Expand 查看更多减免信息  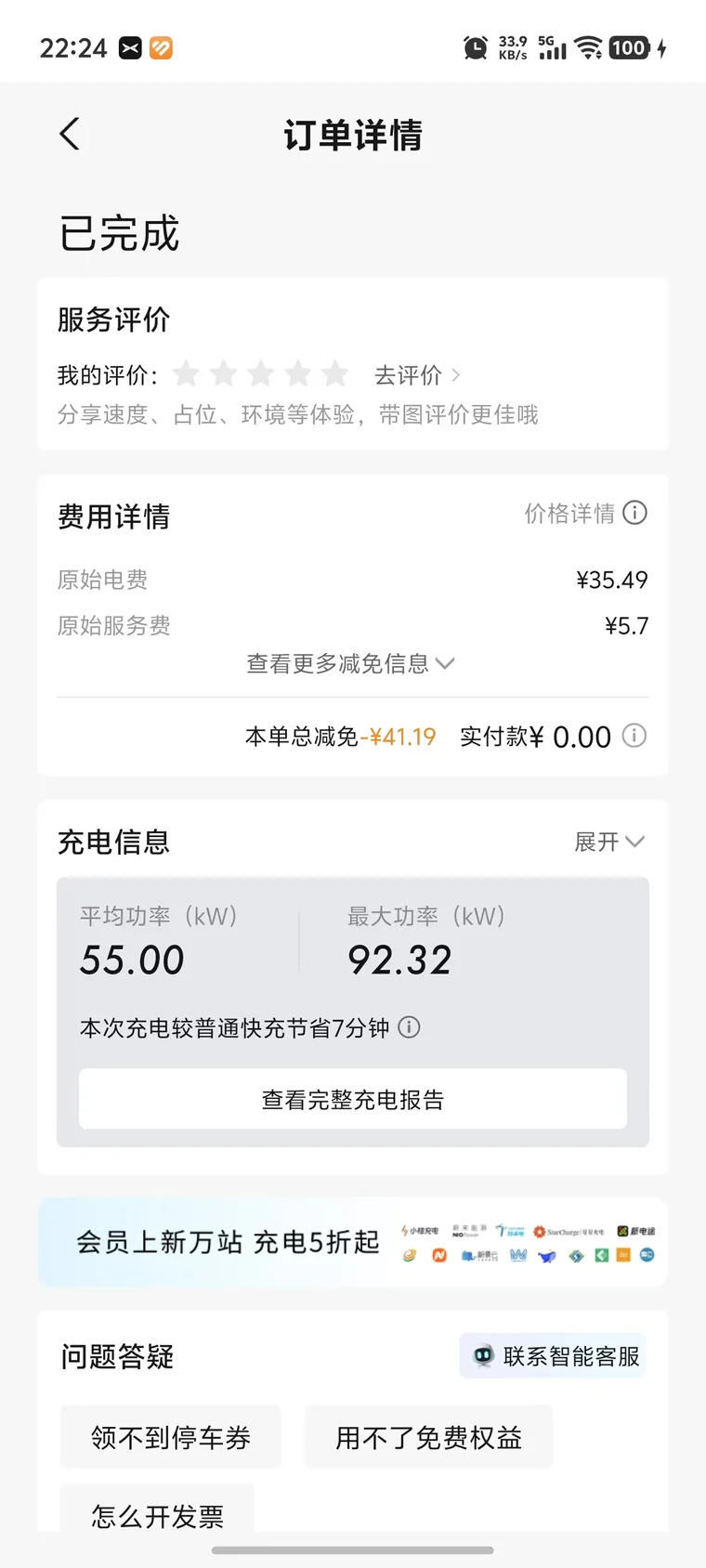[x=350, y=663]
